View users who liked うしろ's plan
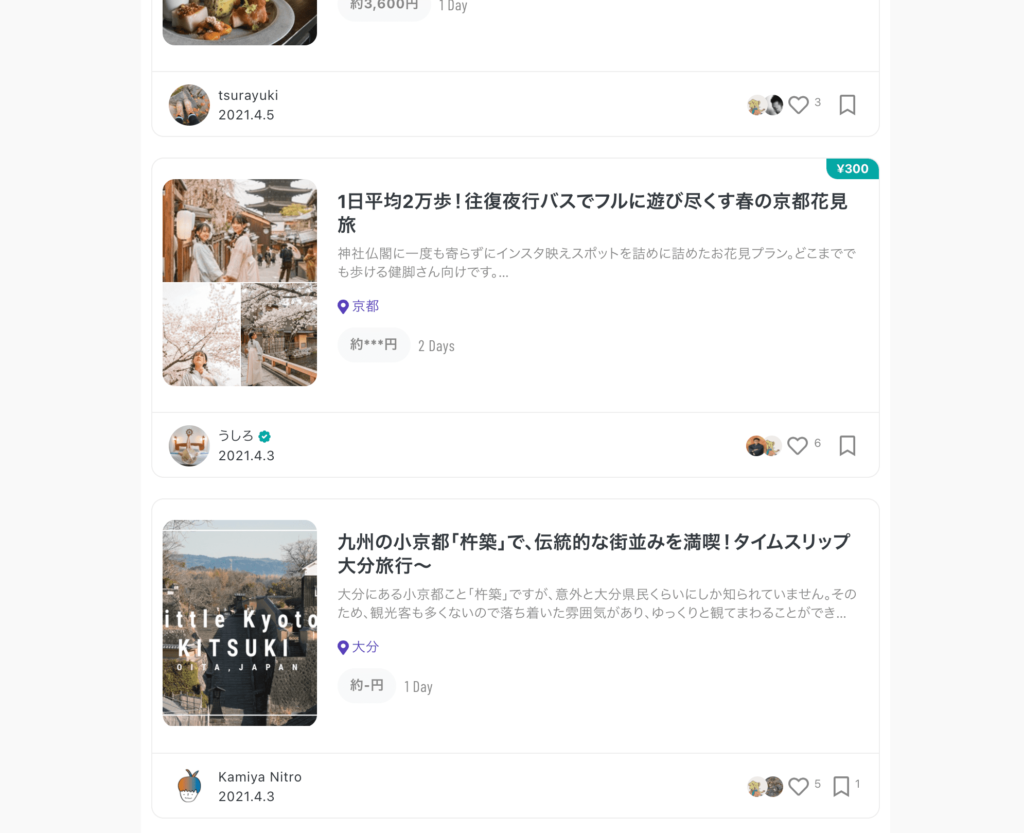 (763, 446)
